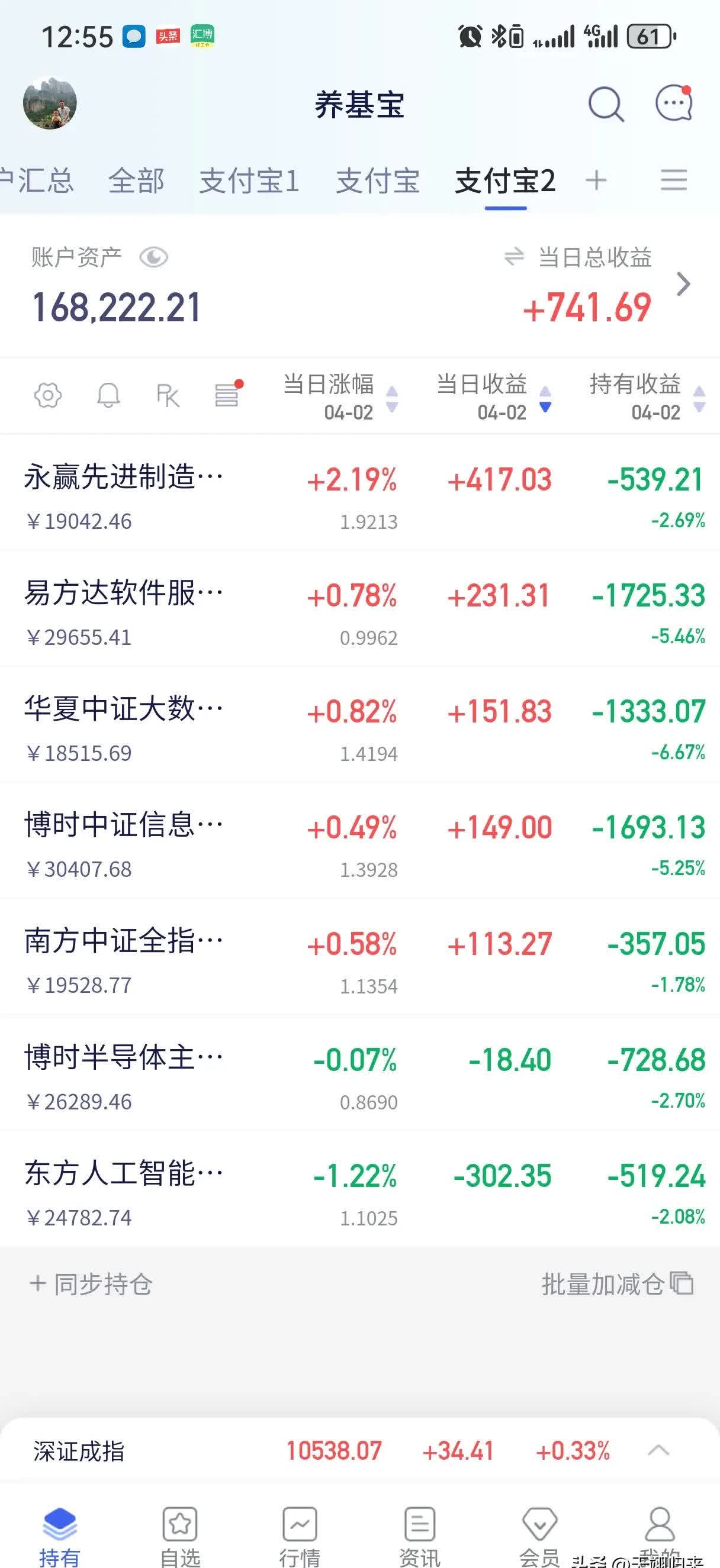This screenshot has height=1568, width=720.
Task: Switch to the 支付宝1 account tab
Action: [x=249, y=181]
